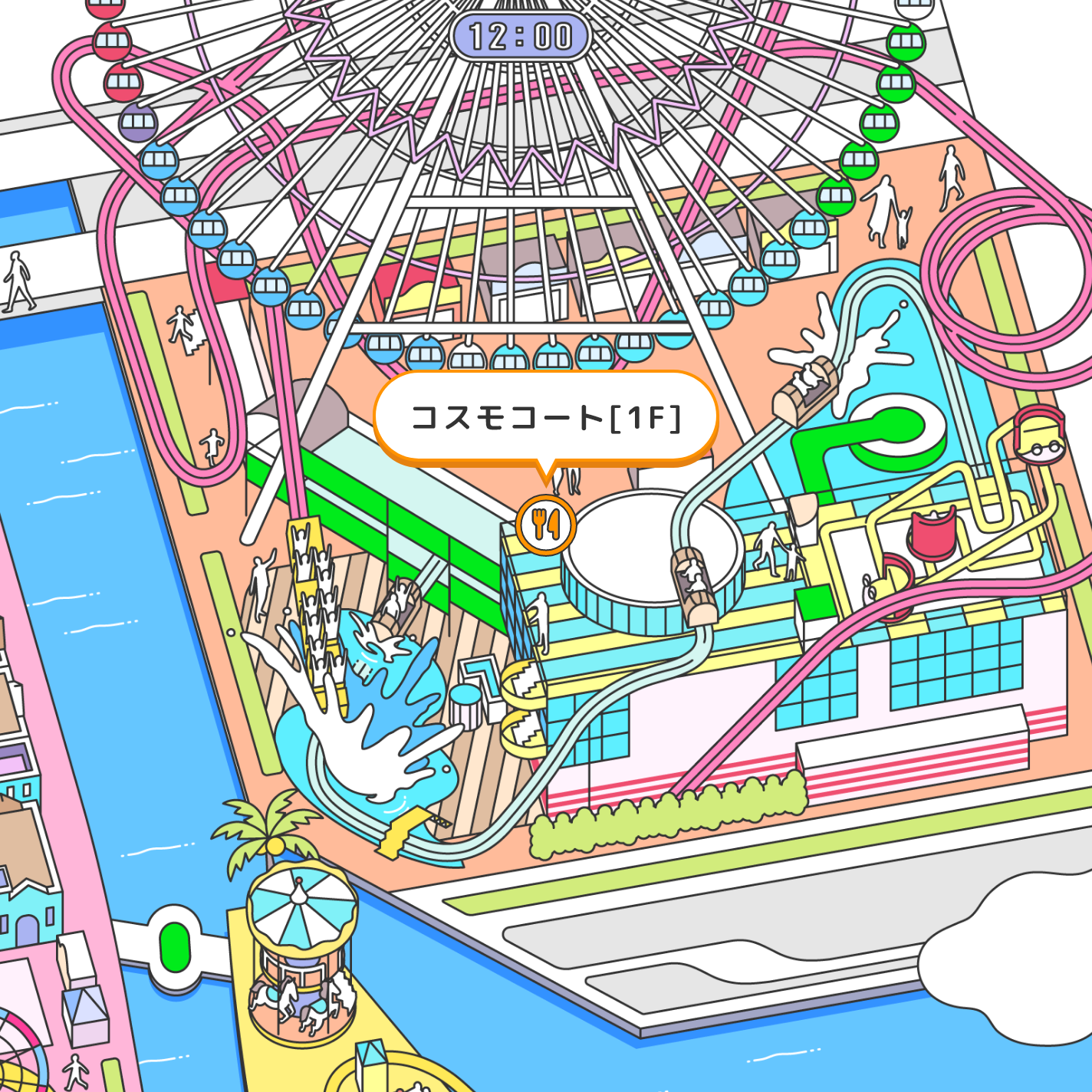1092x1092 pixels.
Task: Tap the restaurant pin for コスモコート
Action: [545, 525]
